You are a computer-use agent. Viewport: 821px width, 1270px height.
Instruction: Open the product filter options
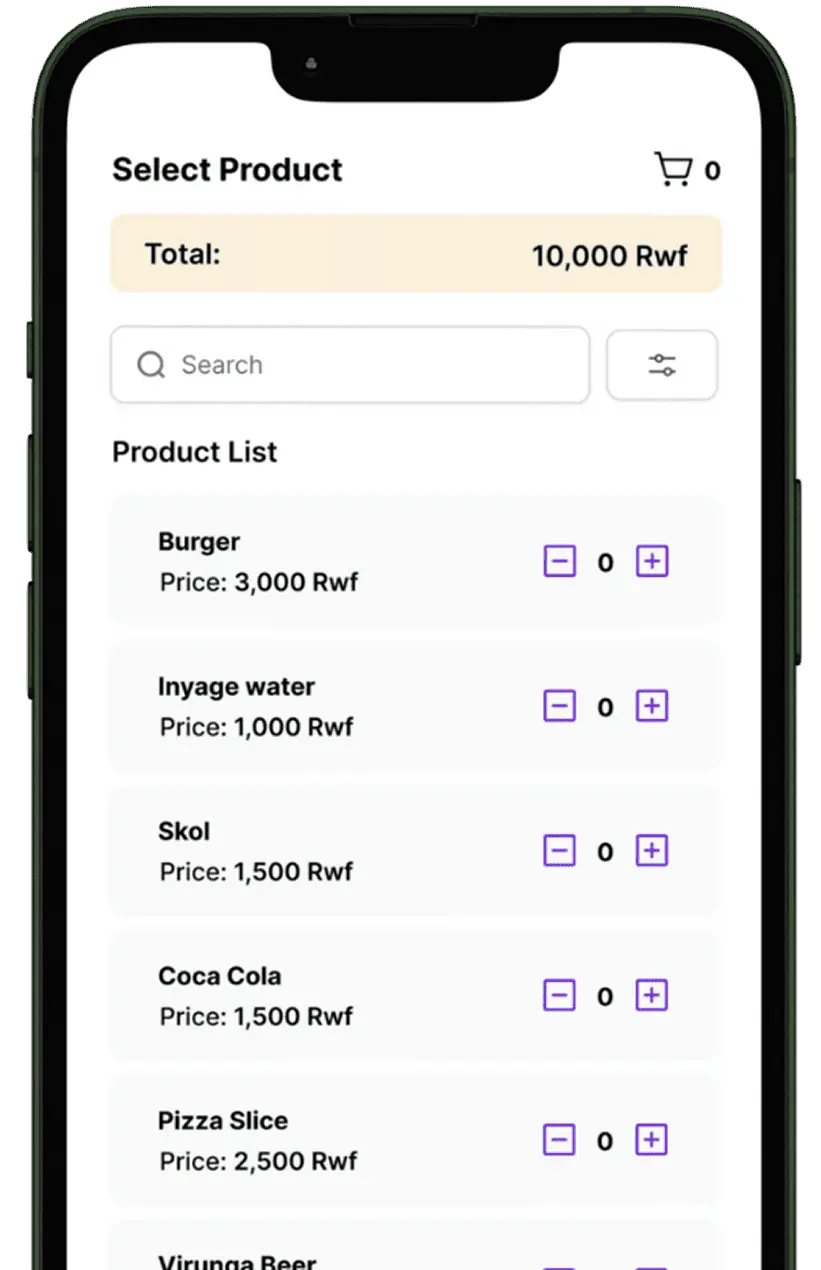pyautogui.click(x=662, y=365)
